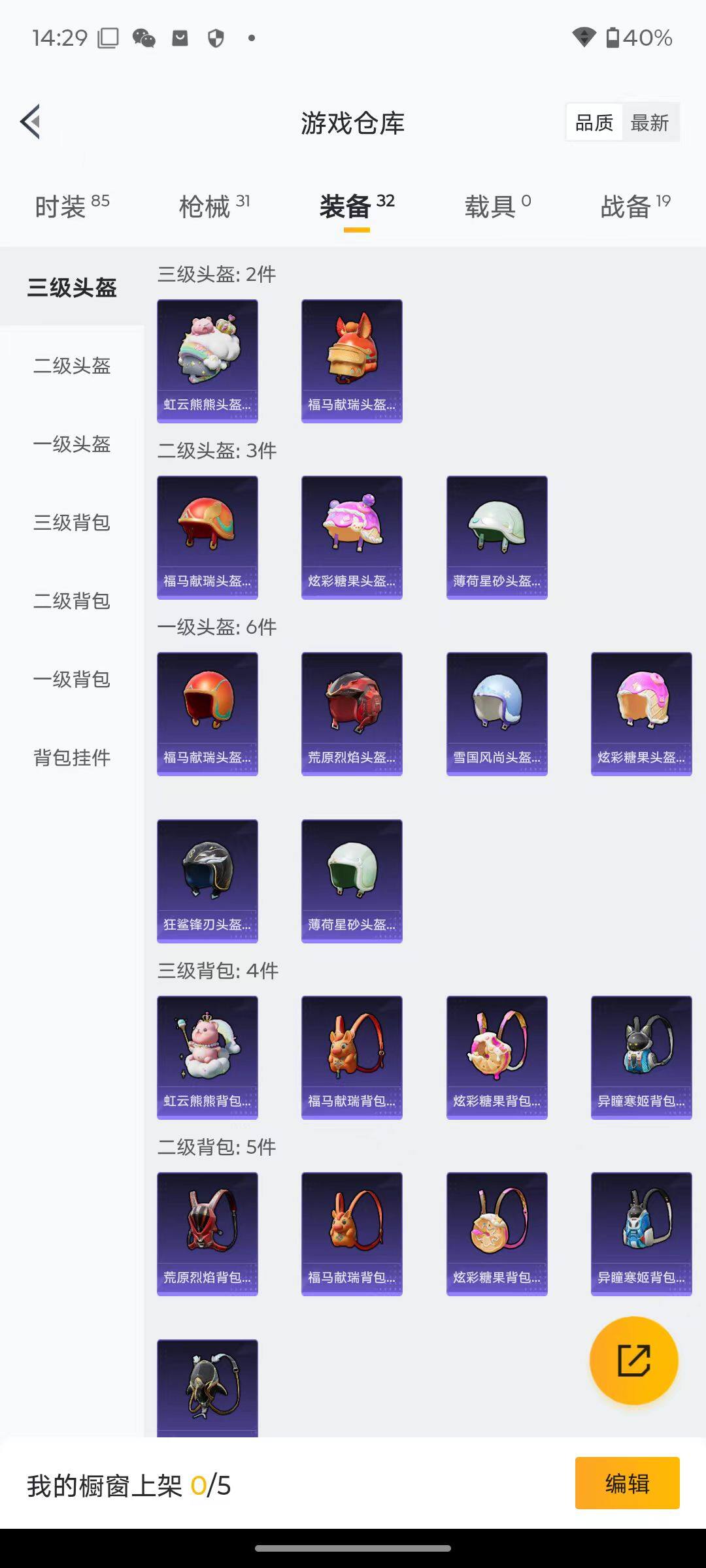The image size is (706, 1568).
Task: Sort items by 品质 quality
Action: [x=594, y=122]
